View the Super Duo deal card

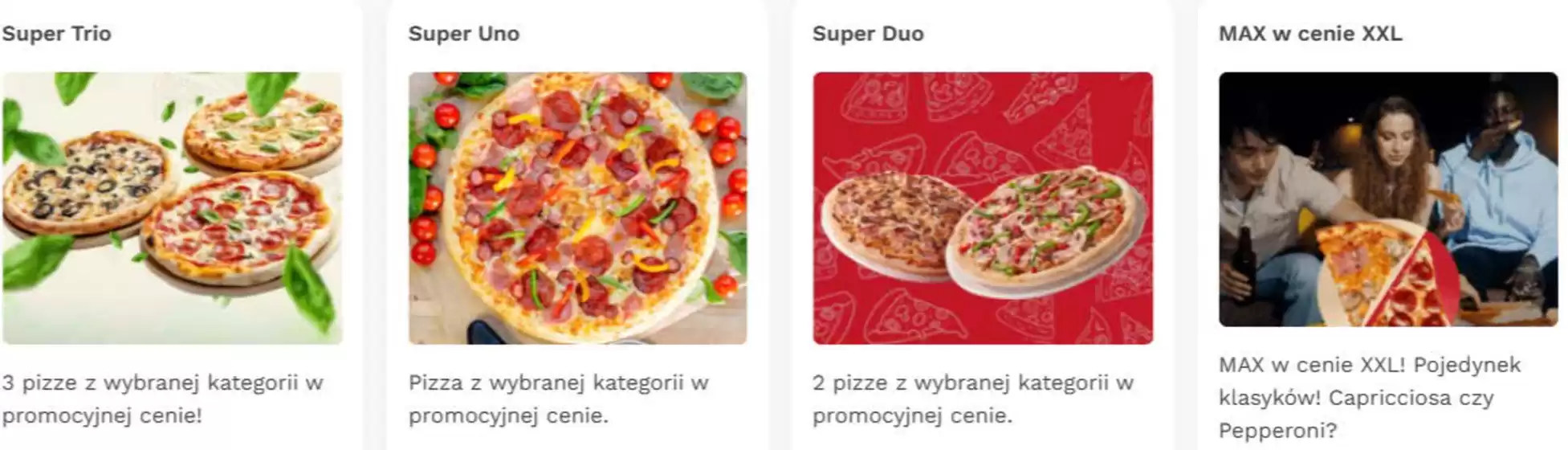983,208
